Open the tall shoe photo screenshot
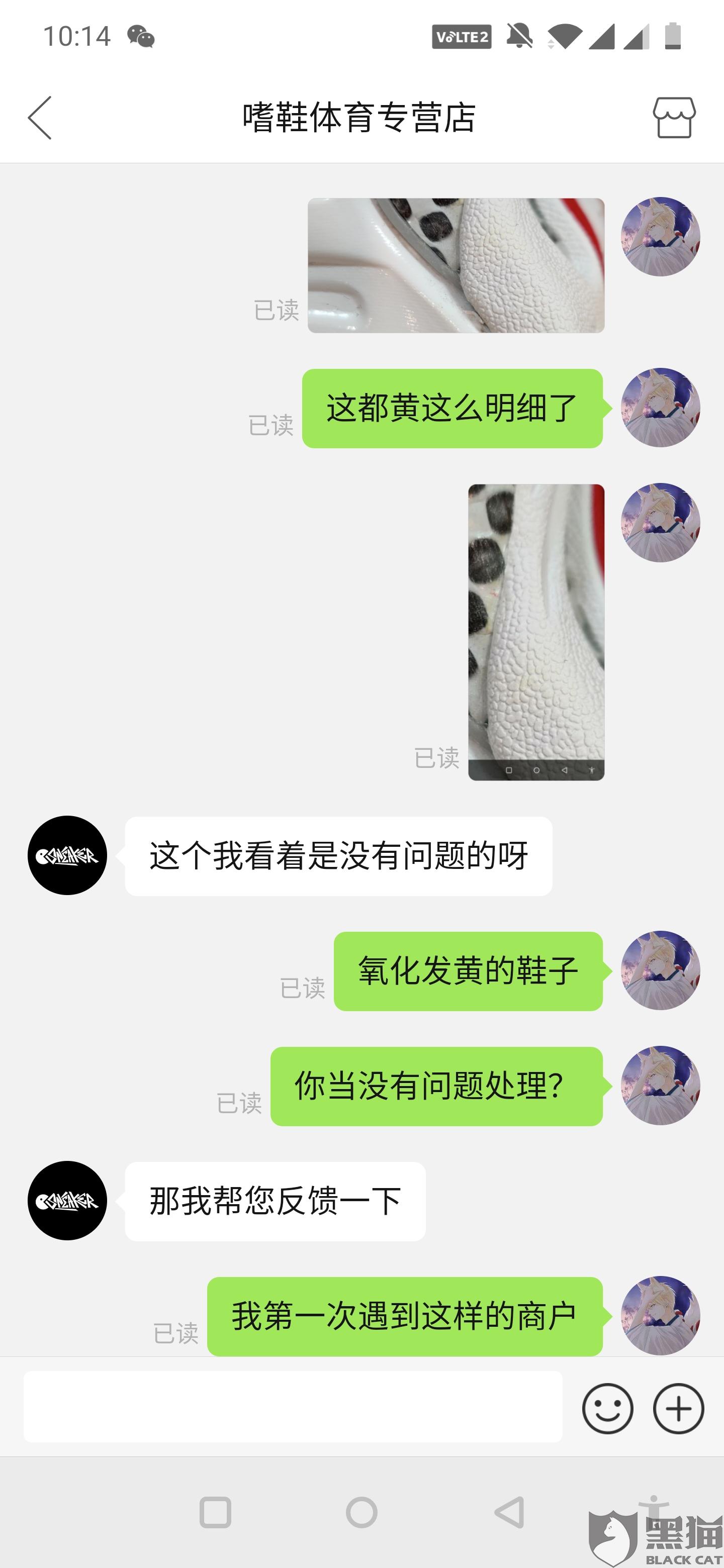Image resolution: width=724 pixels, height=1568 pixels. (x=536, y=632)
